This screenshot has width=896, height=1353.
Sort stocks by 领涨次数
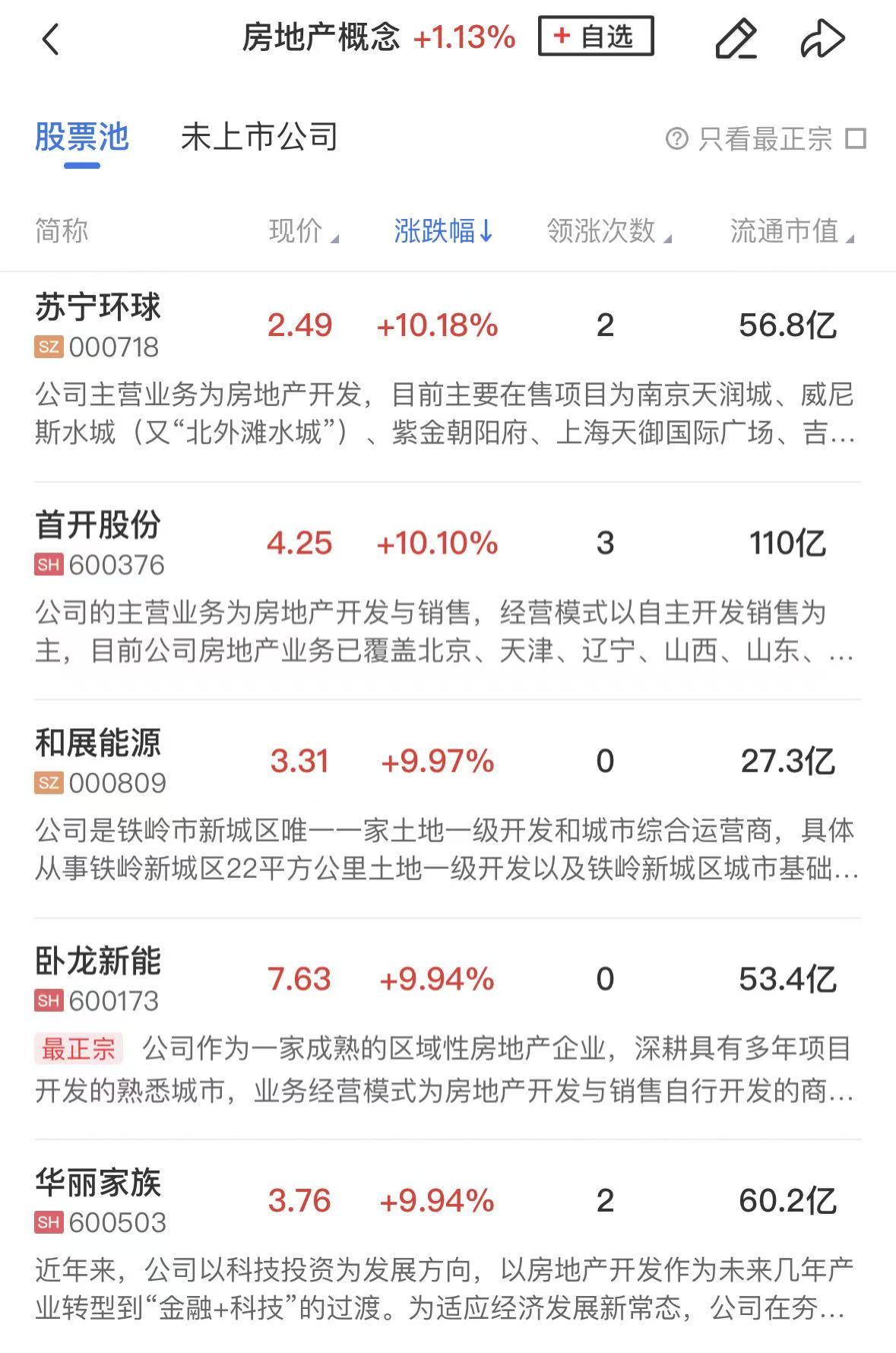pyautogui.click(x=608, y=231)
